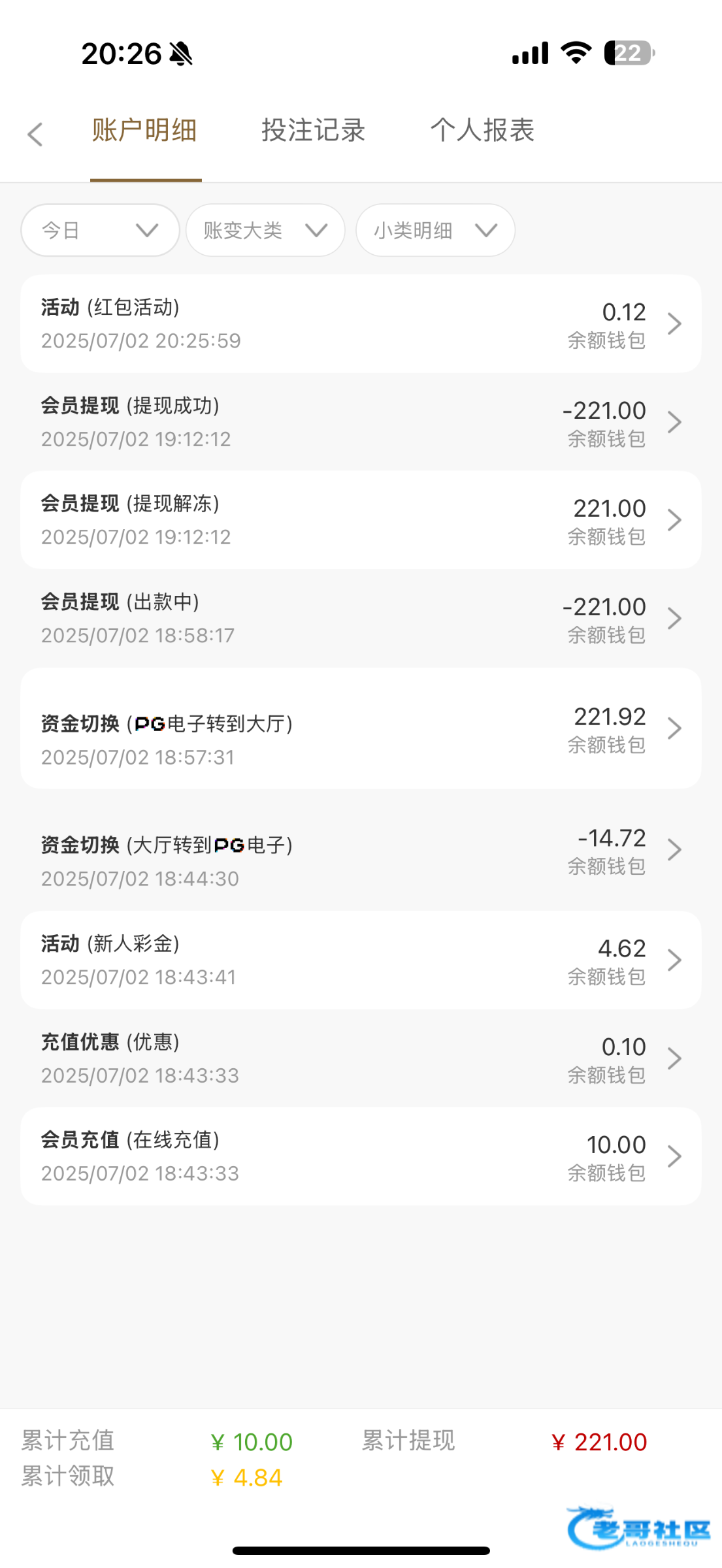Open the PG电子转到大厅 transfer record
The width and height of the screenshot is (722, 1568).
coord(361,728)
